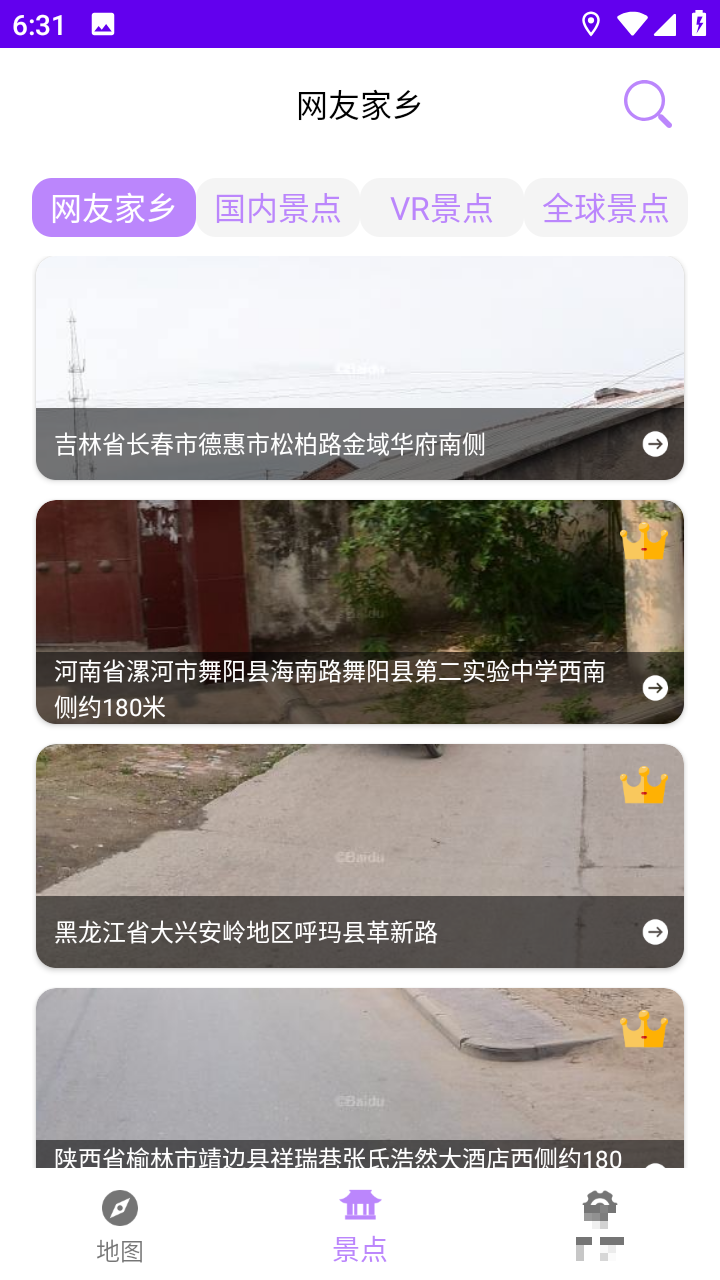
Task: Switch to the 全球景点 tab
Action: pyautogui.click(x=606, y=208)
